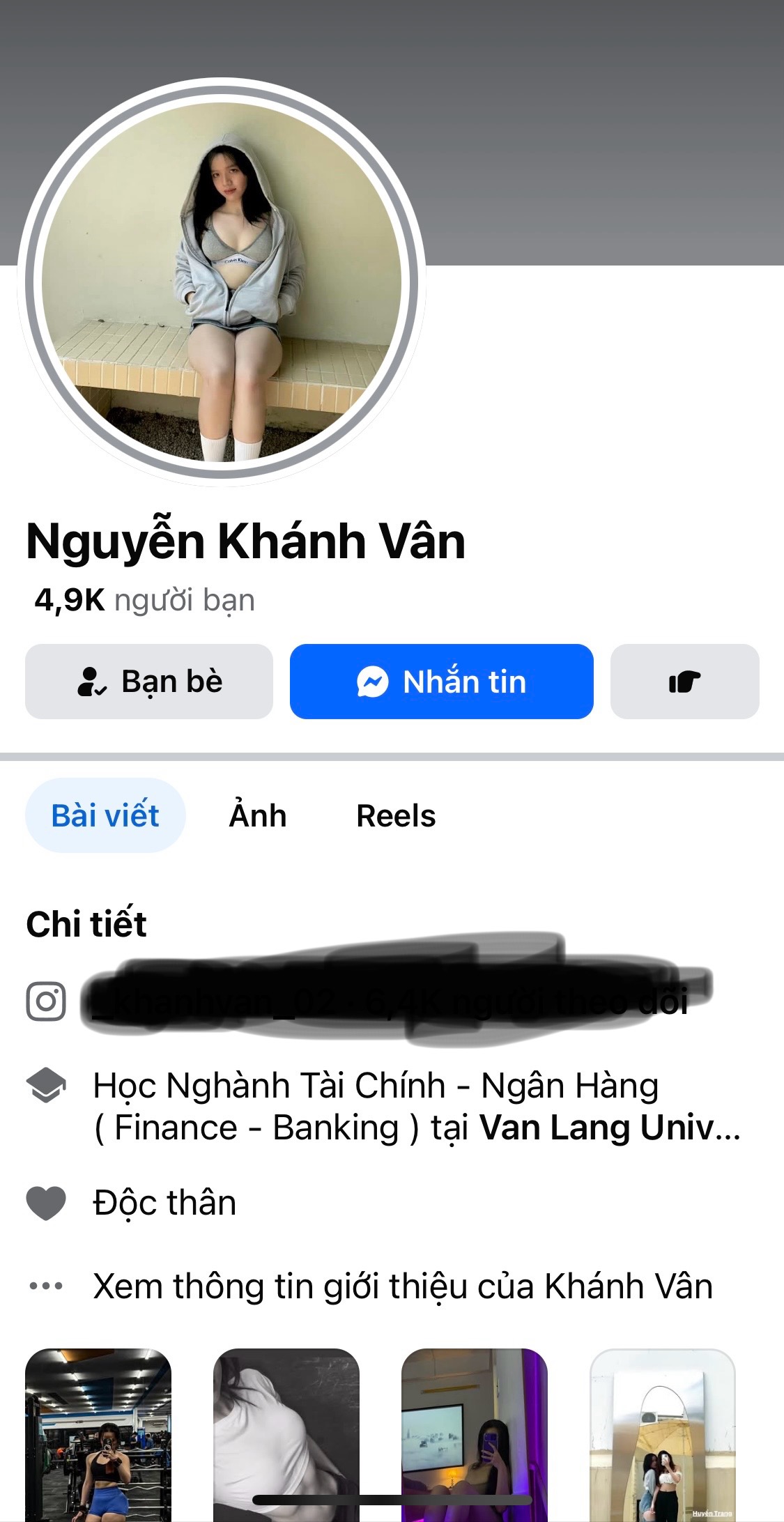Open the profile picture

click(x=222, y=282)
